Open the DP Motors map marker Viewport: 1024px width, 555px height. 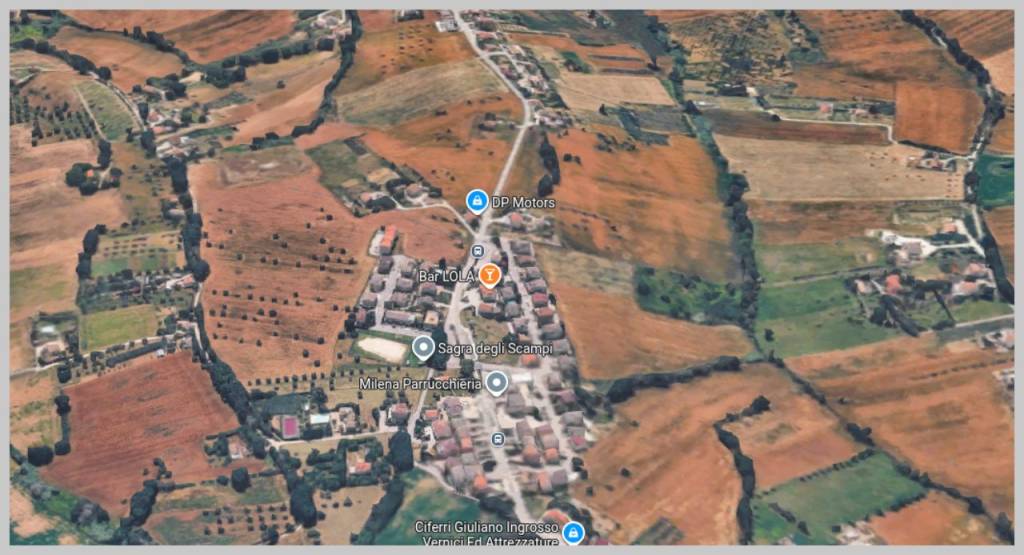[478, 202]
